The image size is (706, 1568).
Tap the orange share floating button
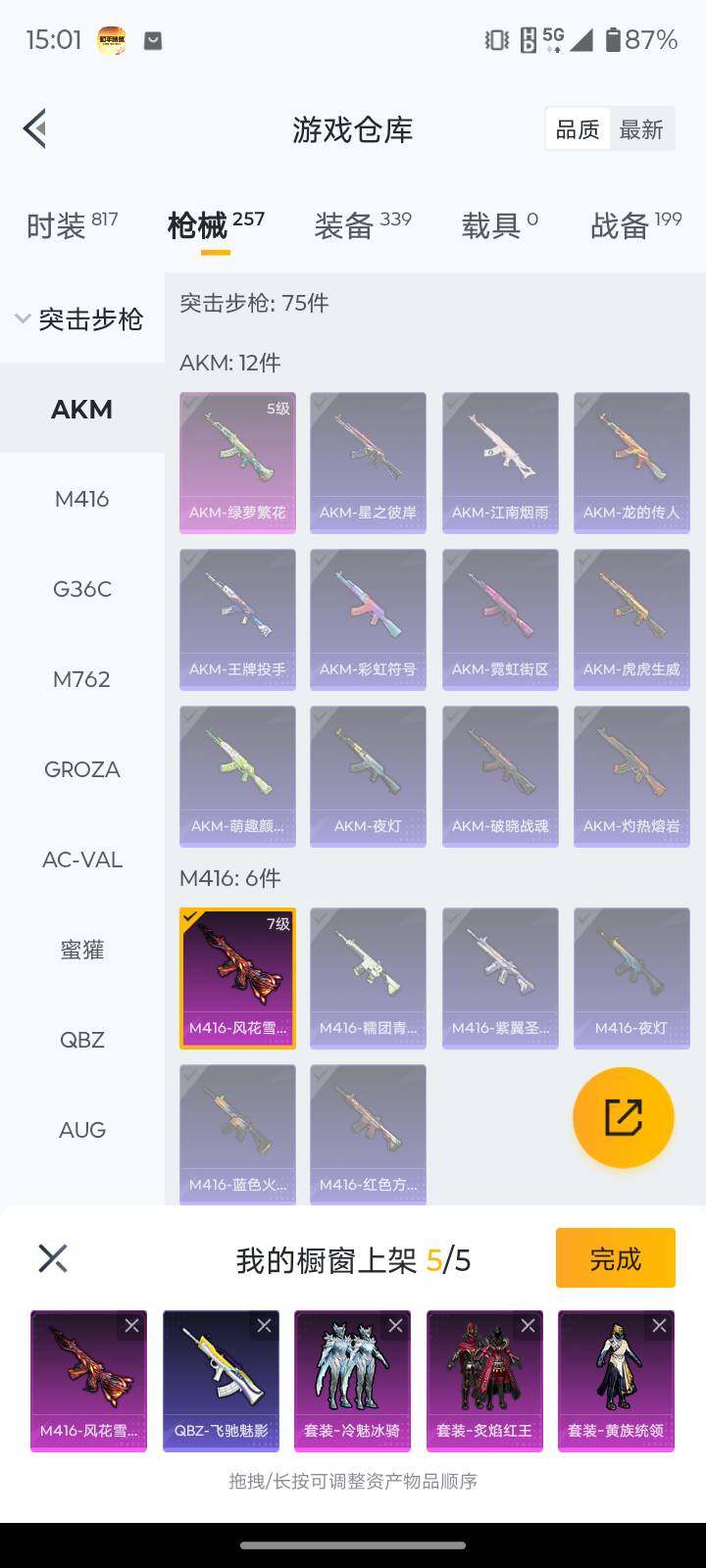click(624, 1117)
